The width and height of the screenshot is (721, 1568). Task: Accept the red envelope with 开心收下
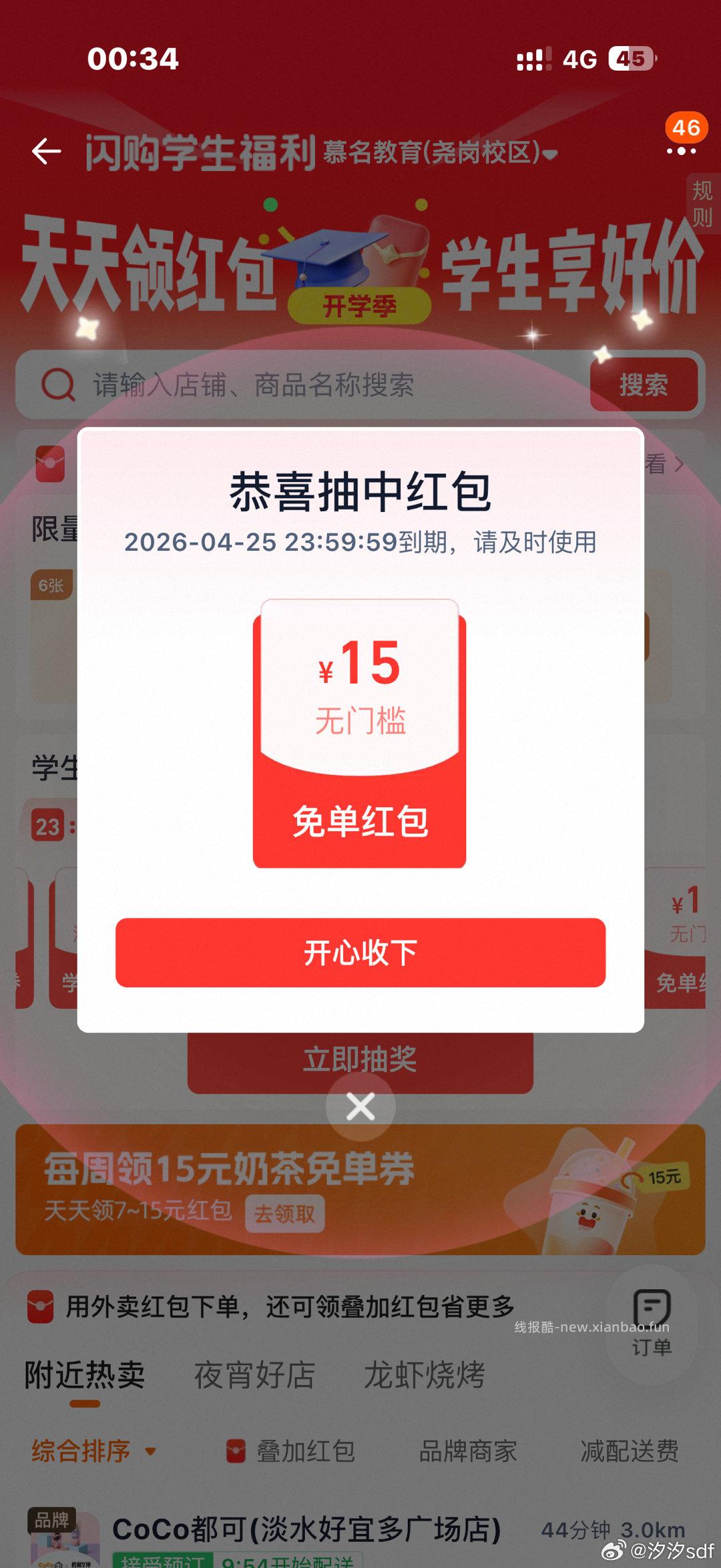(360, 953)
